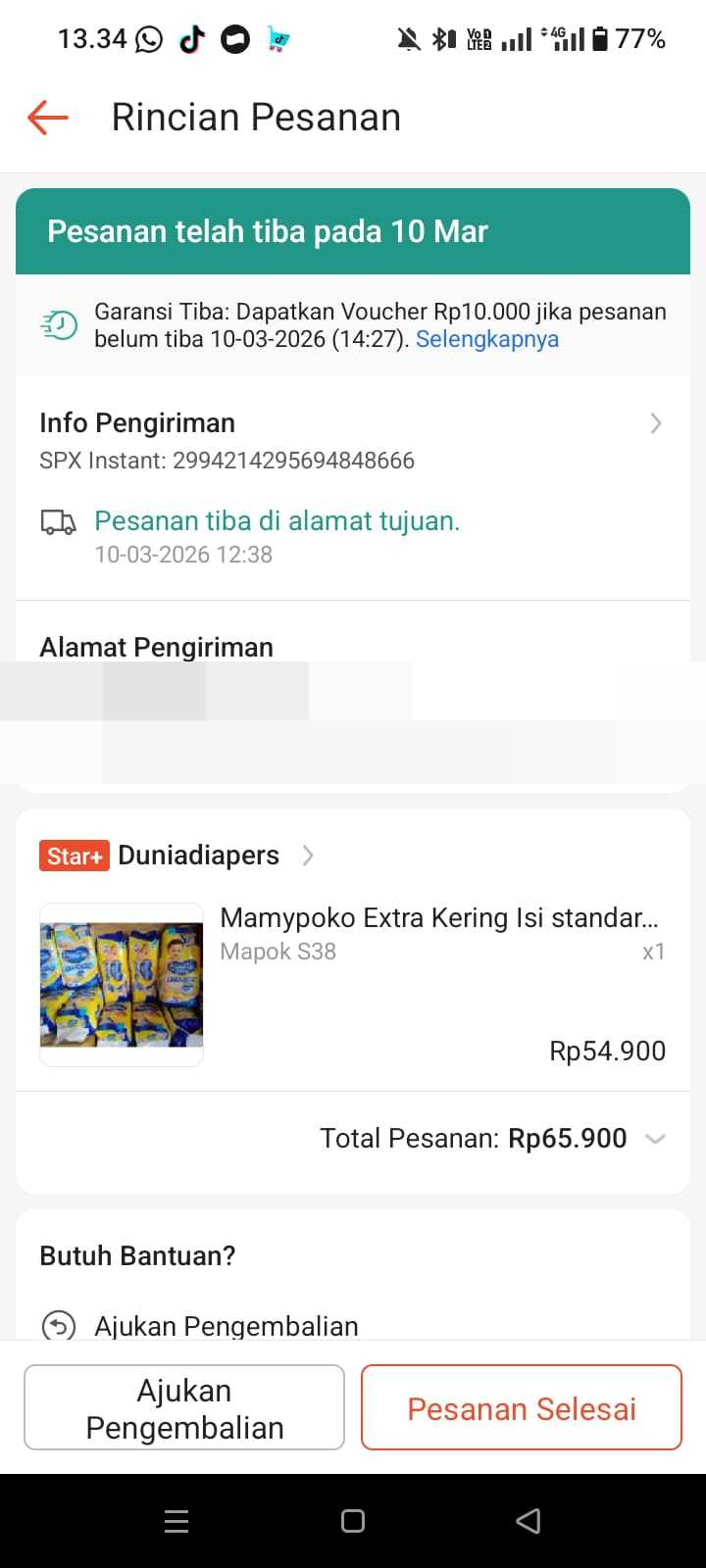Tap the Ajukan Pengembalian bottom button

(x=184, y=1408)
